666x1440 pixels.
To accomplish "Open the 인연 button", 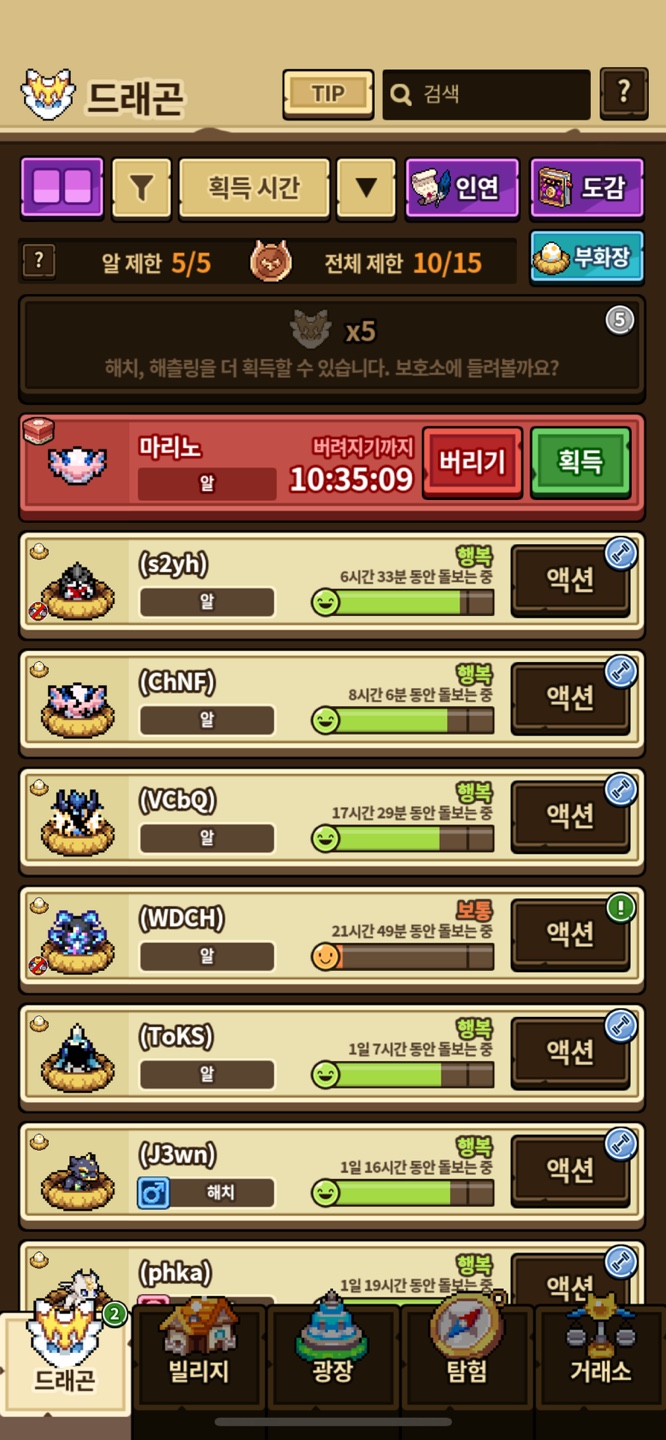I will click(462, 188).
